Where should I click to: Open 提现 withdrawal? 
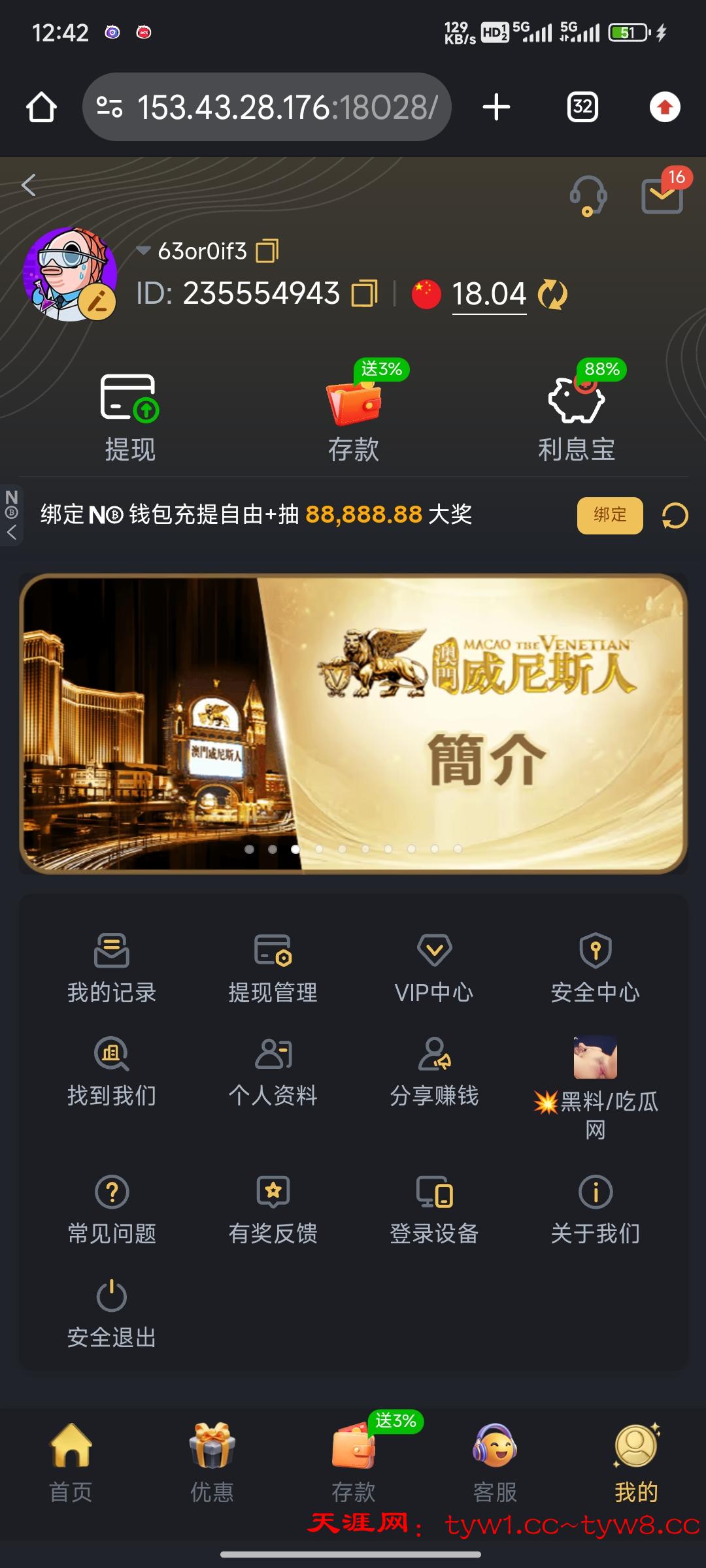point(129,416)
